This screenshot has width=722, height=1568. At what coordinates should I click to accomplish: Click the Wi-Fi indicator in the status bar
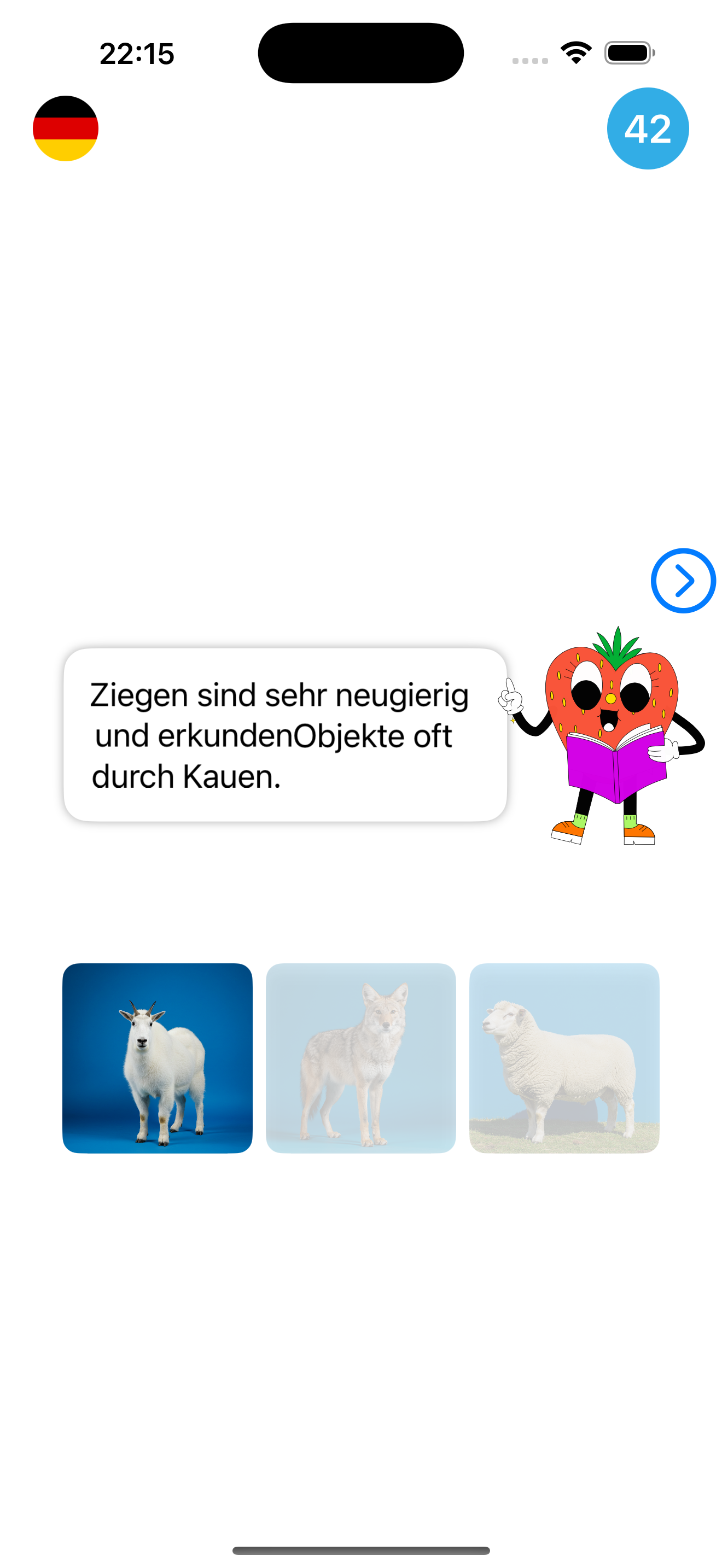[575, 52]
